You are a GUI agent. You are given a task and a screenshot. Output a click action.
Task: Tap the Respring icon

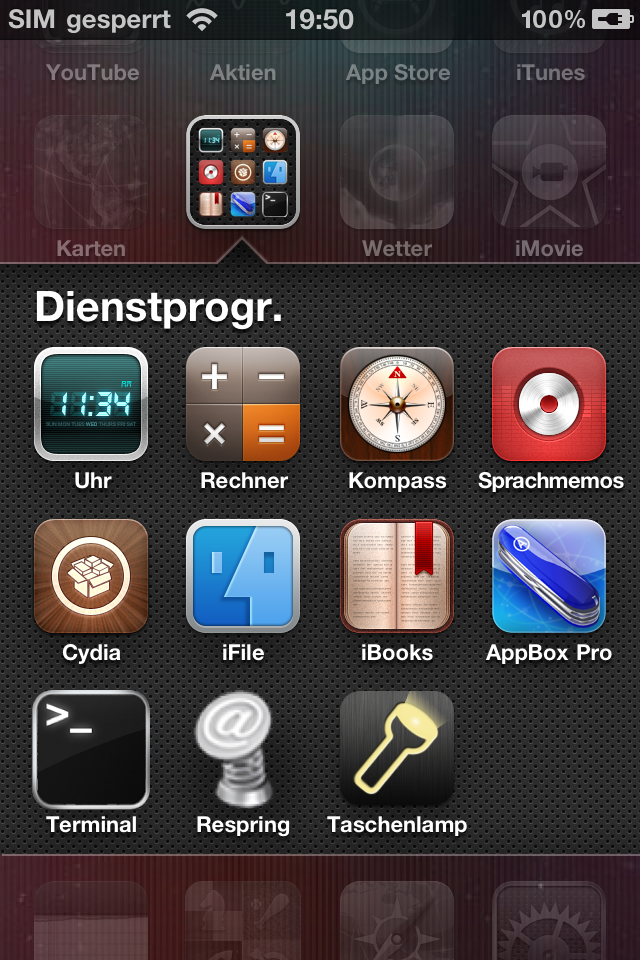click(x=243, y=748)
